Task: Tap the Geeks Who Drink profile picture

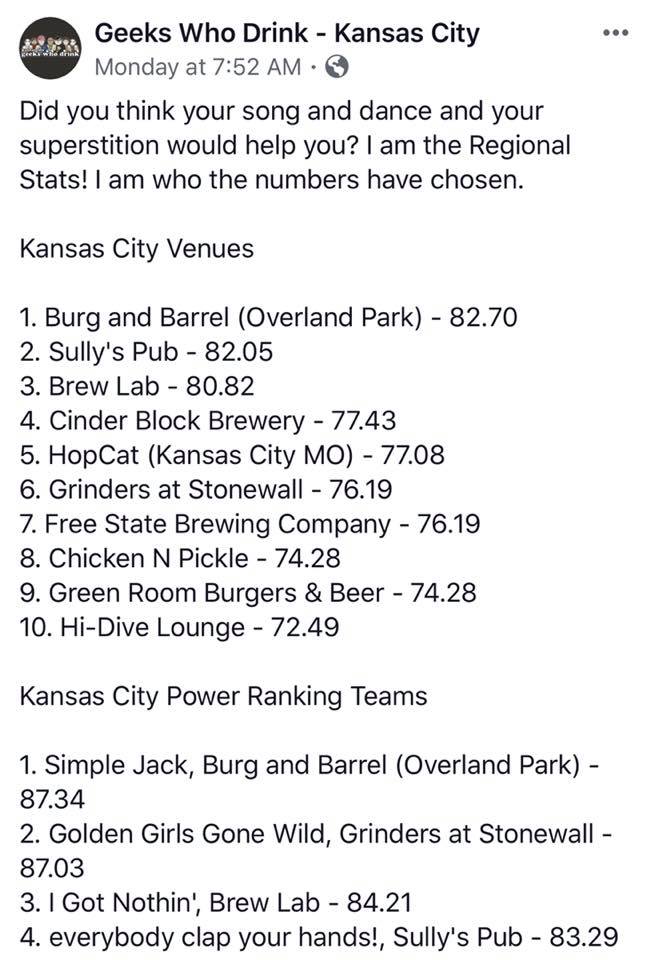Action: pos(49,49)
